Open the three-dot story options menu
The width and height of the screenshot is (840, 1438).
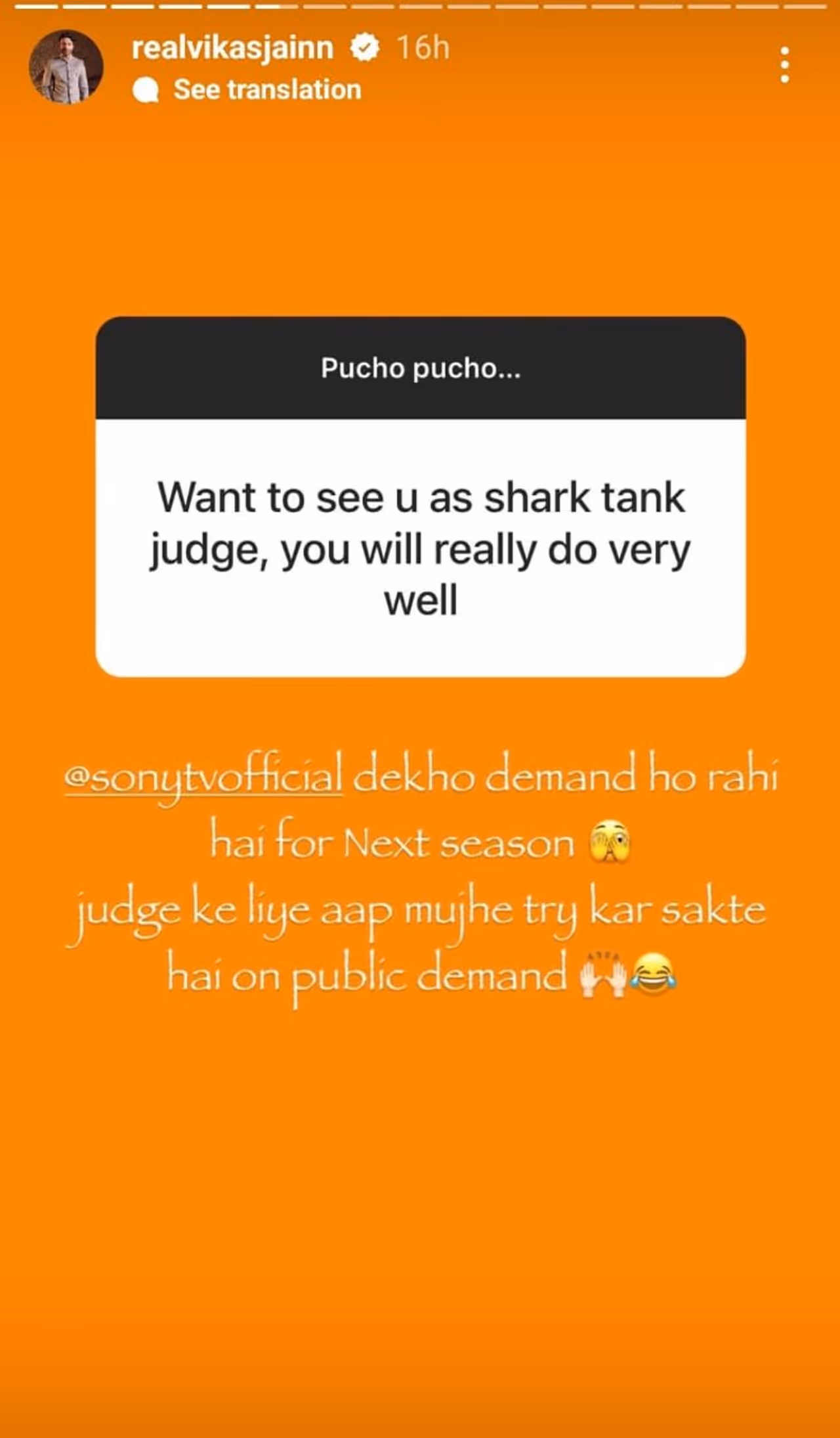pos(784,65)
